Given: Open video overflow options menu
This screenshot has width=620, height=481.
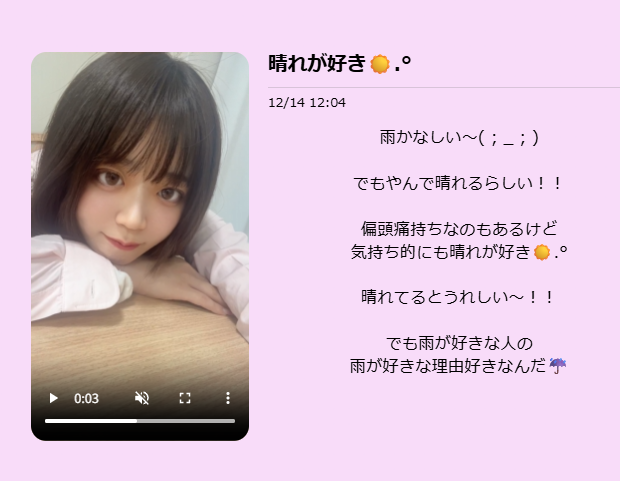Looking at the screenshot, I should (227, 398).
